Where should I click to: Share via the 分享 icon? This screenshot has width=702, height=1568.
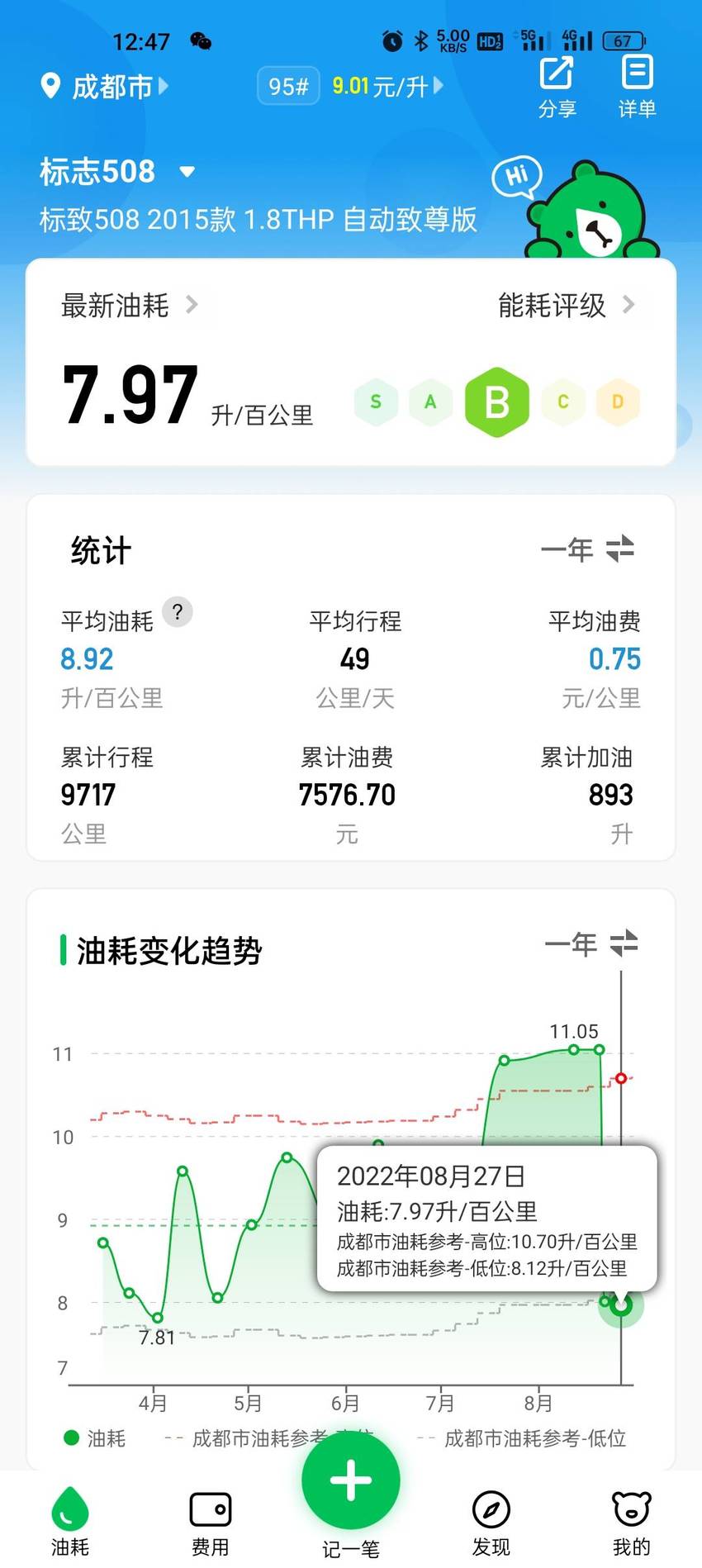557,86
